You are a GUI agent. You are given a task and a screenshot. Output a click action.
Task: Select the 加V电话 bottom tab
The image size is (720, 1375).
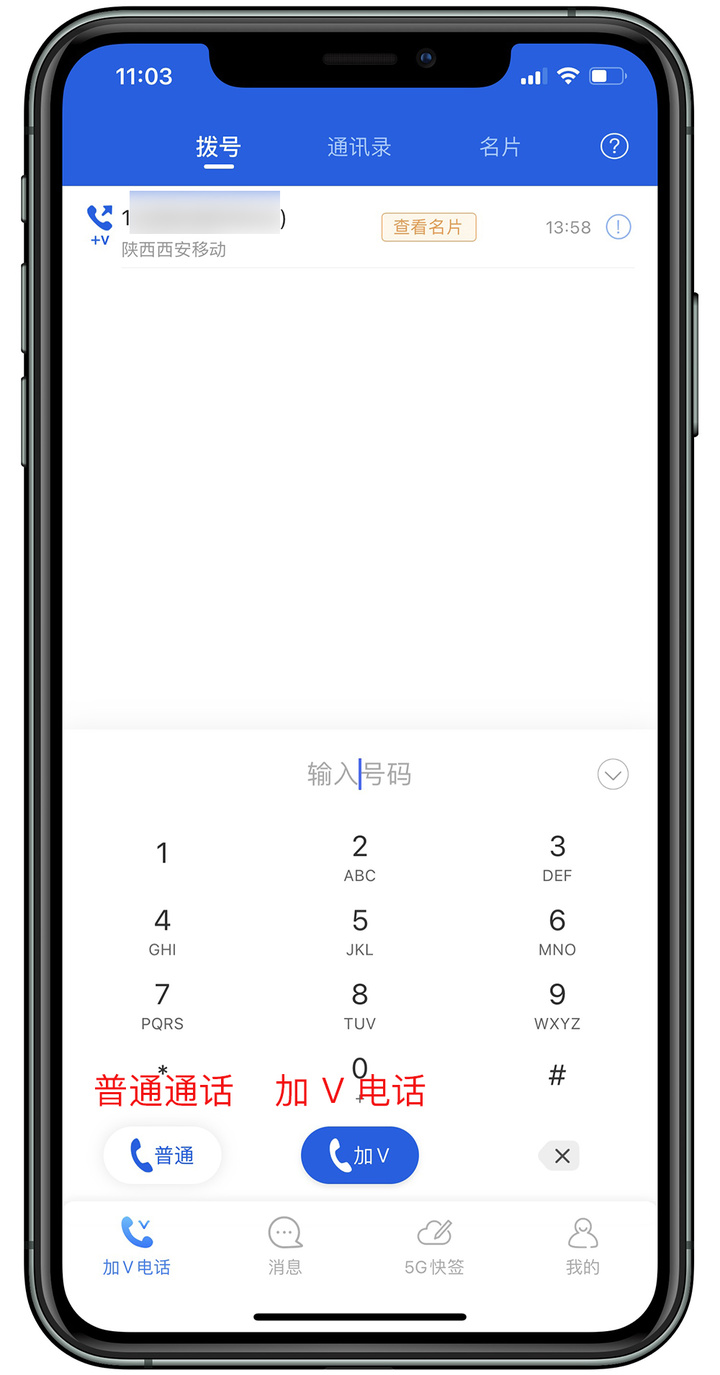(136, 1246)
